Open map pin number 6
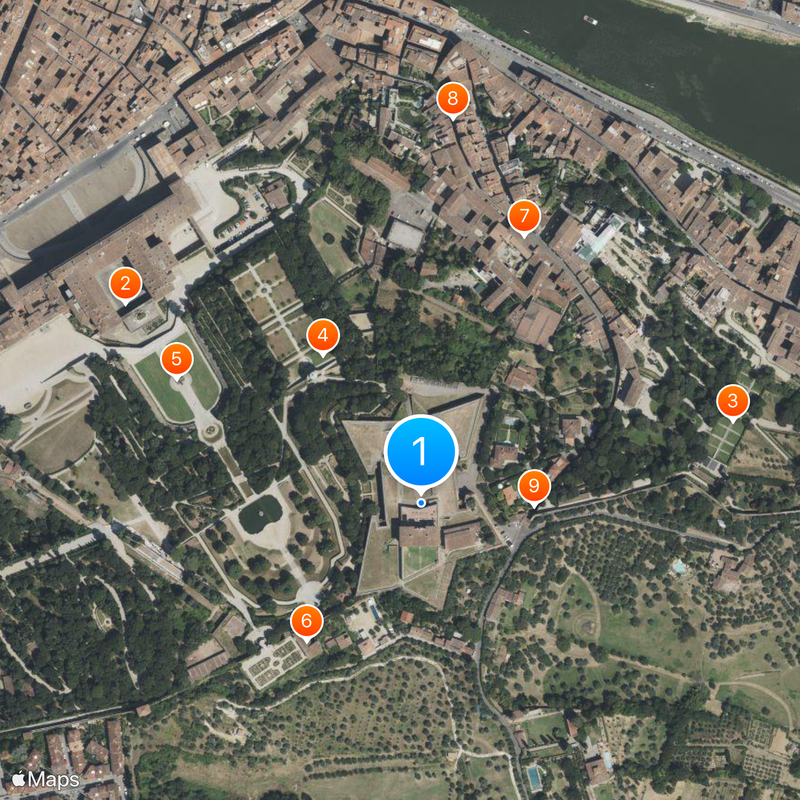This screenshot has width=800, height=800. [x=307, y=621]
